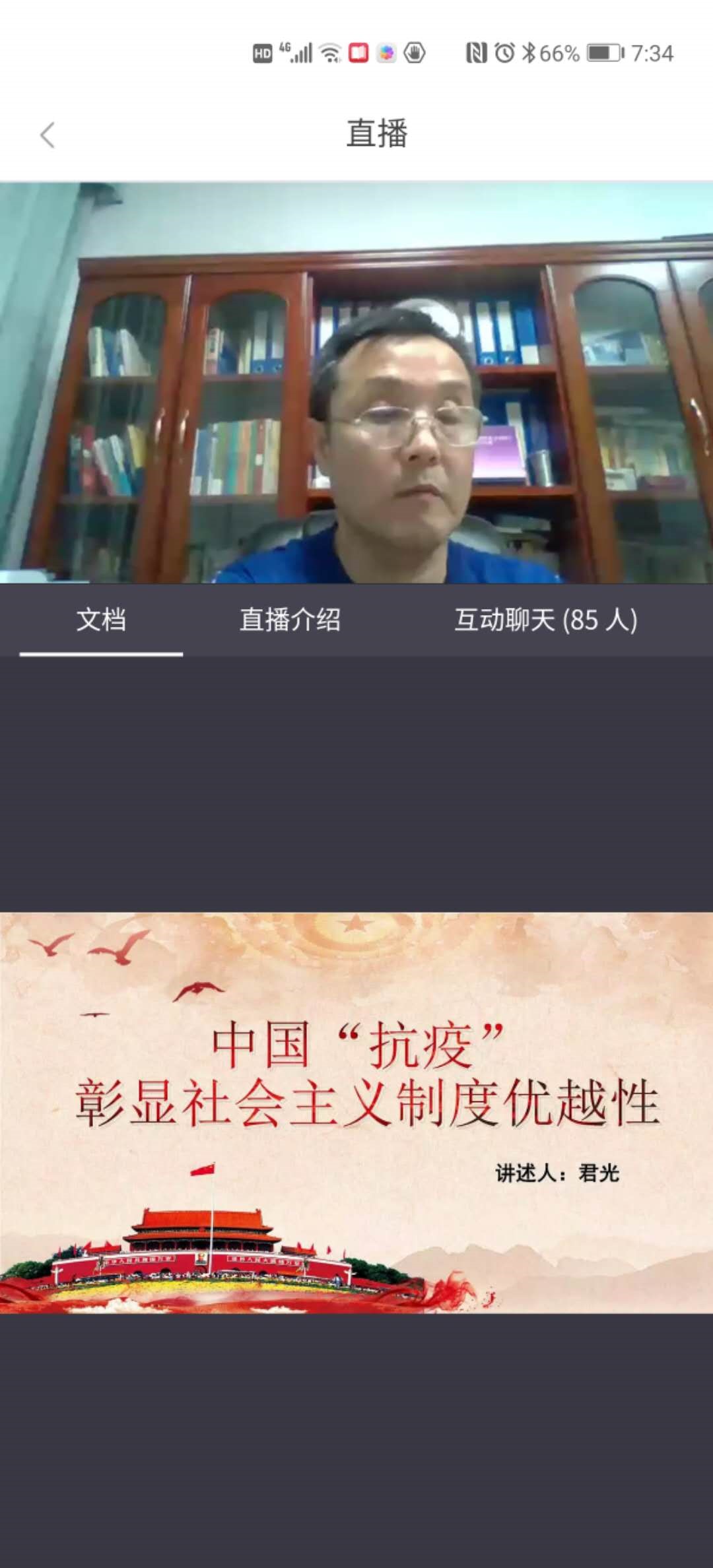Go back from the 直播 page
The image size is (713, 1568).
tap(48, 135)
